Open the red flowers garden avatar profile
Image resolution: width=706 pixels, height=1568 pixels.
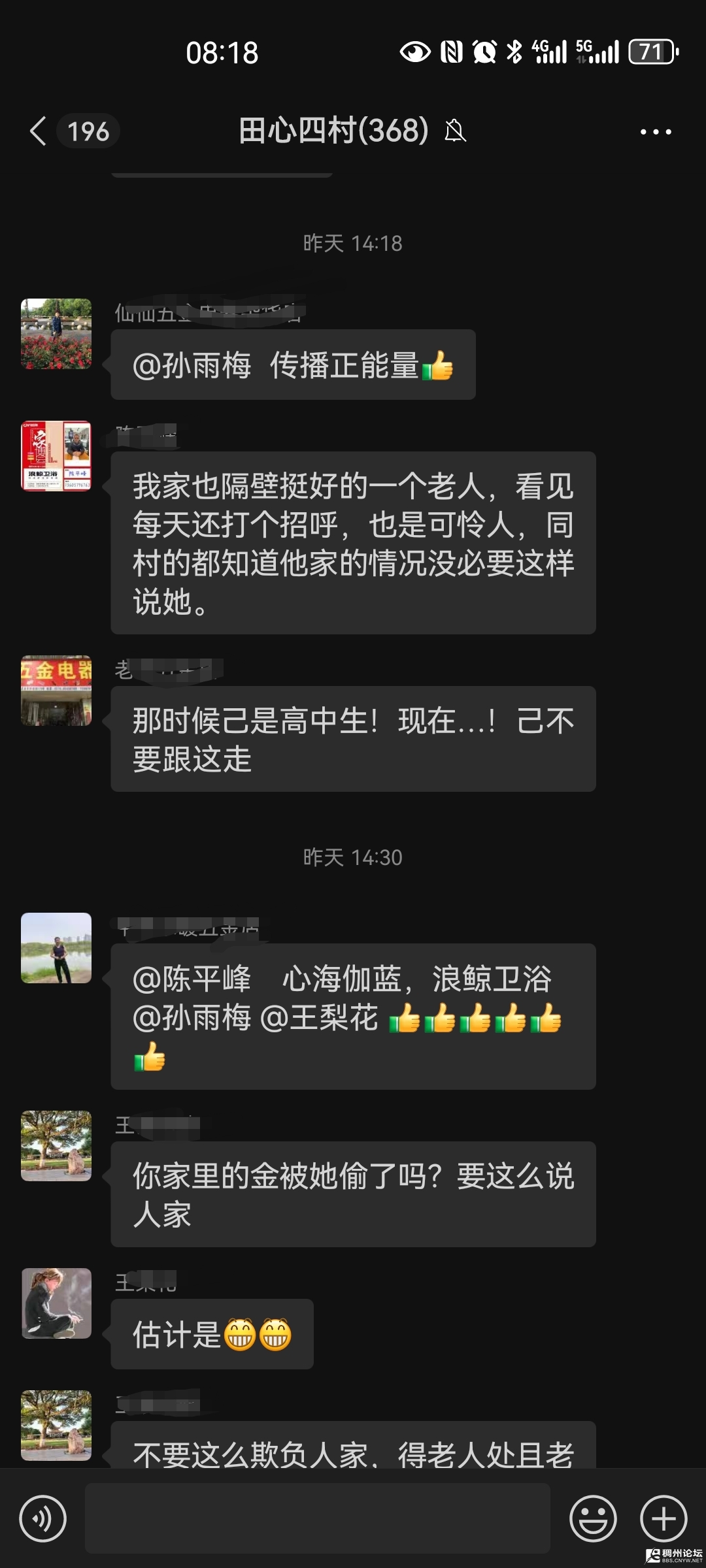pos(56,334)
